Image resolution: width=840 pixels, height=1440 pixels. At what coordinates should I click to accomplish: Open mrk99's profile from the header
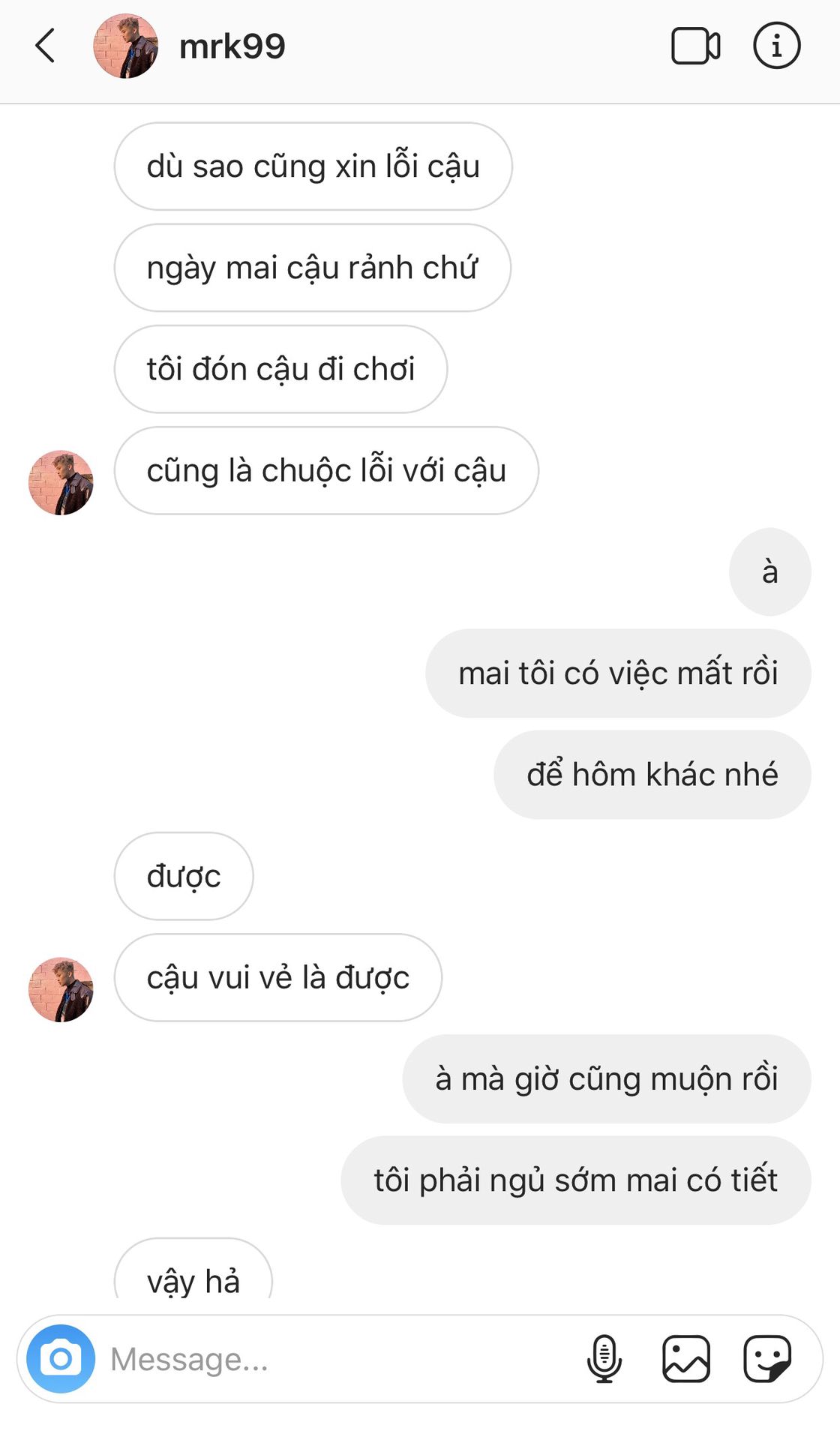click(232, 46)
